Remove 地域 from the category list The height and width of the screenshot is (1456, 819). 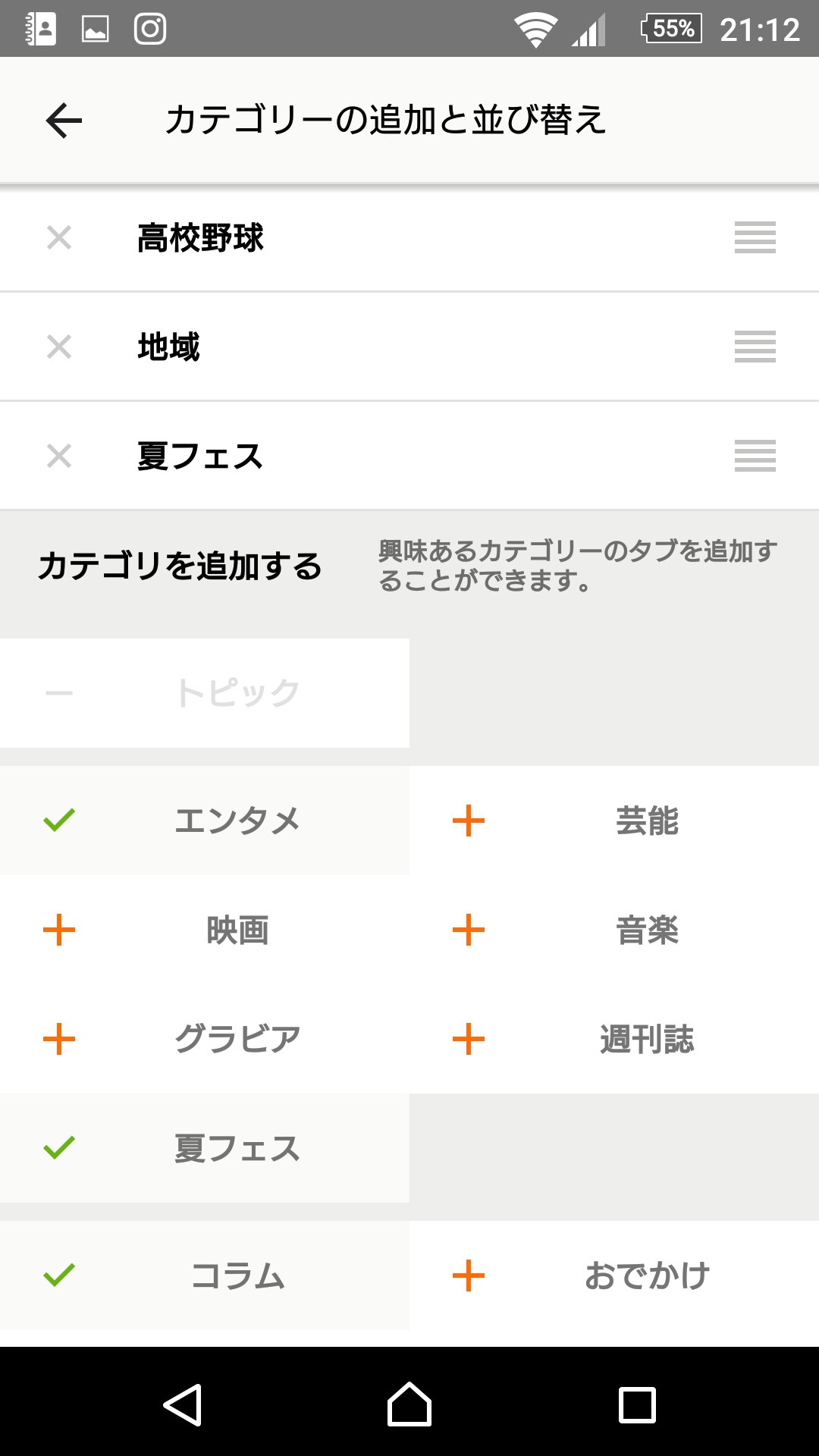(x=59, y=347)
